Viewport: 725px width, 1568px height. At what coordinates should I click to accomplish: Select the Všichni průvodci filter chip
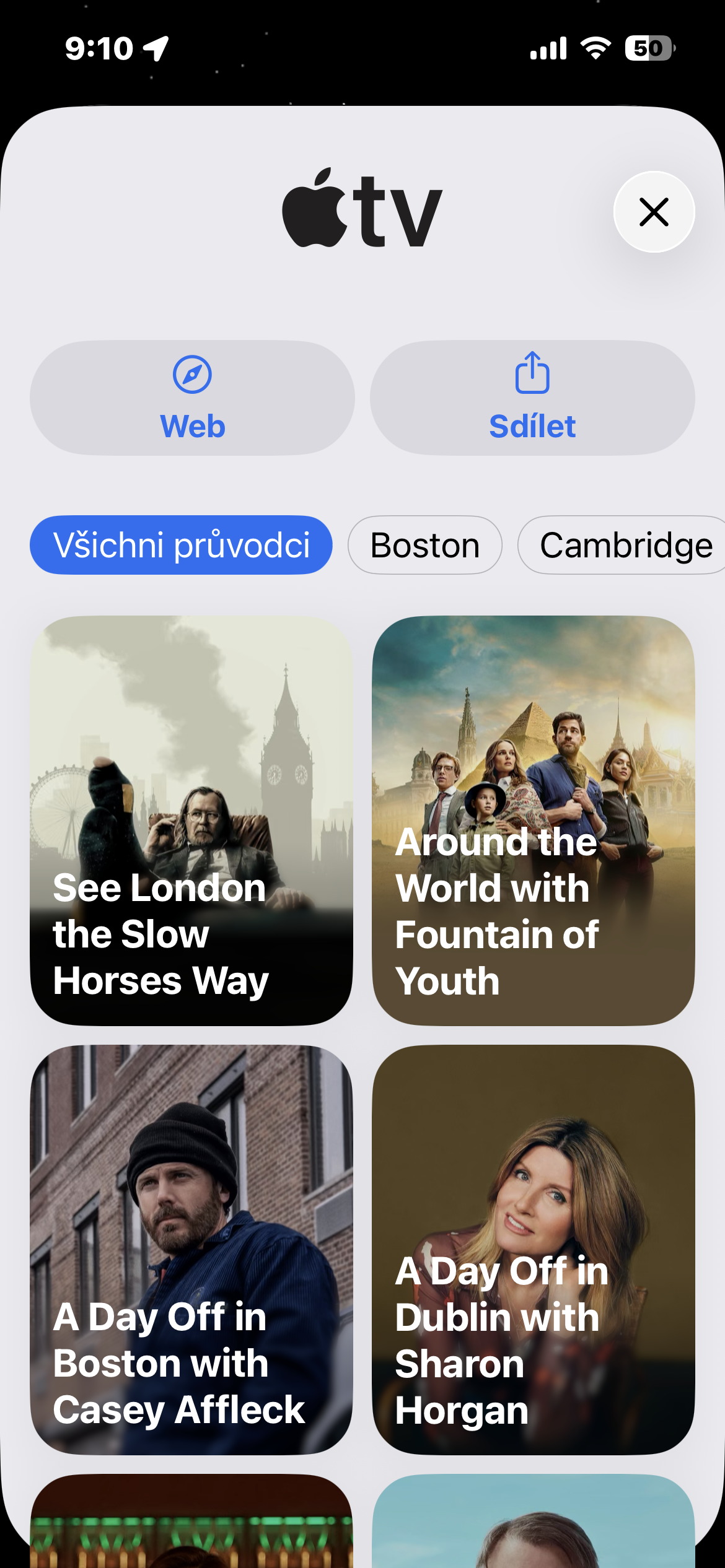coord(181,545)
